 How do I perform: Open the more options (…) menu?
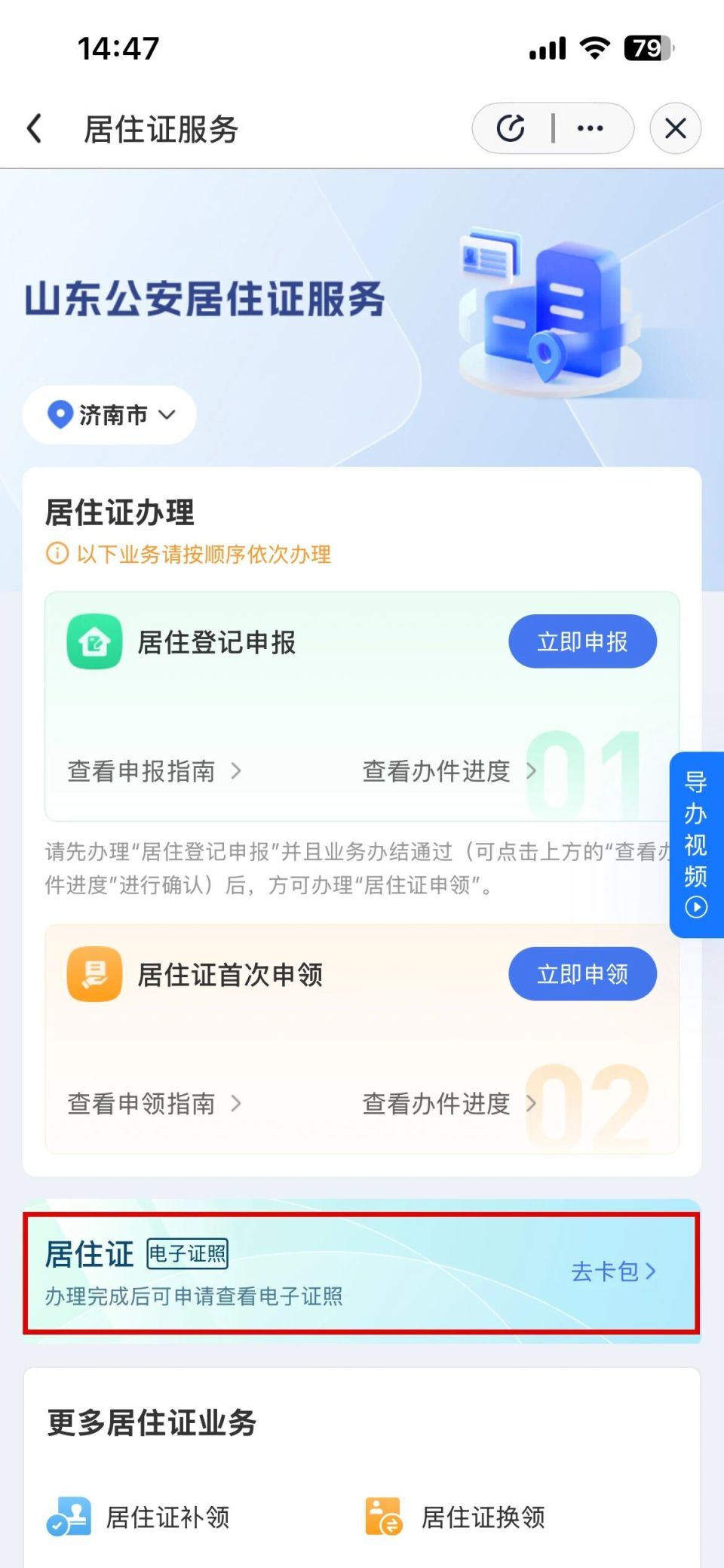(x=590, y=128)
